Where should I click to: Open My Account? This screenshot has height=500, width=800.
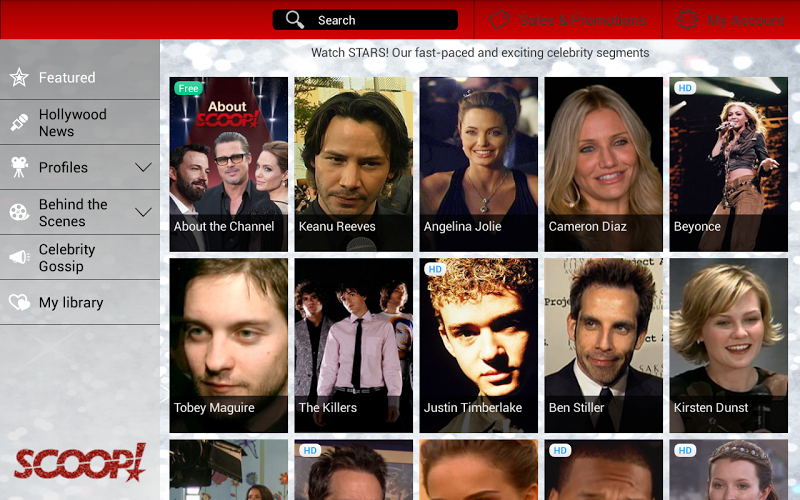point(731,20)
